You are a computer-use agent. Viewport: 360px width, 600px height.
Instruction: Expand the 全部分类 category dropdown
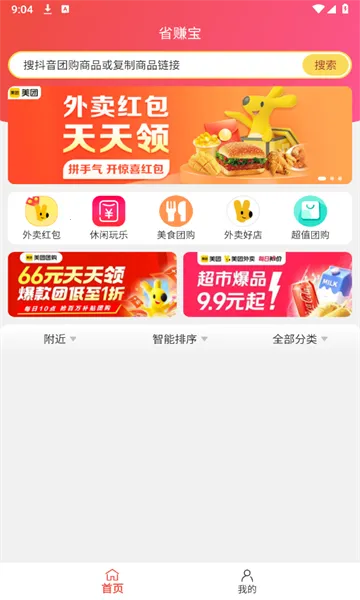coord(300,339)
